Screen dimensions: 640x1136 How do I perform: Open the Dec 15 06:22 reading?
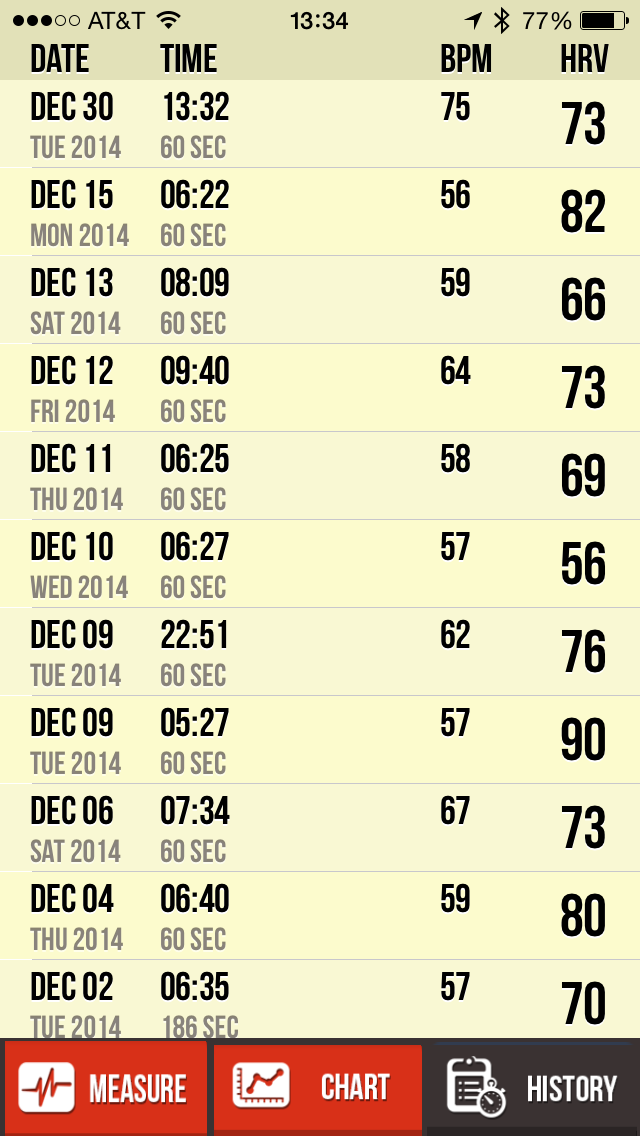(320, 213)
